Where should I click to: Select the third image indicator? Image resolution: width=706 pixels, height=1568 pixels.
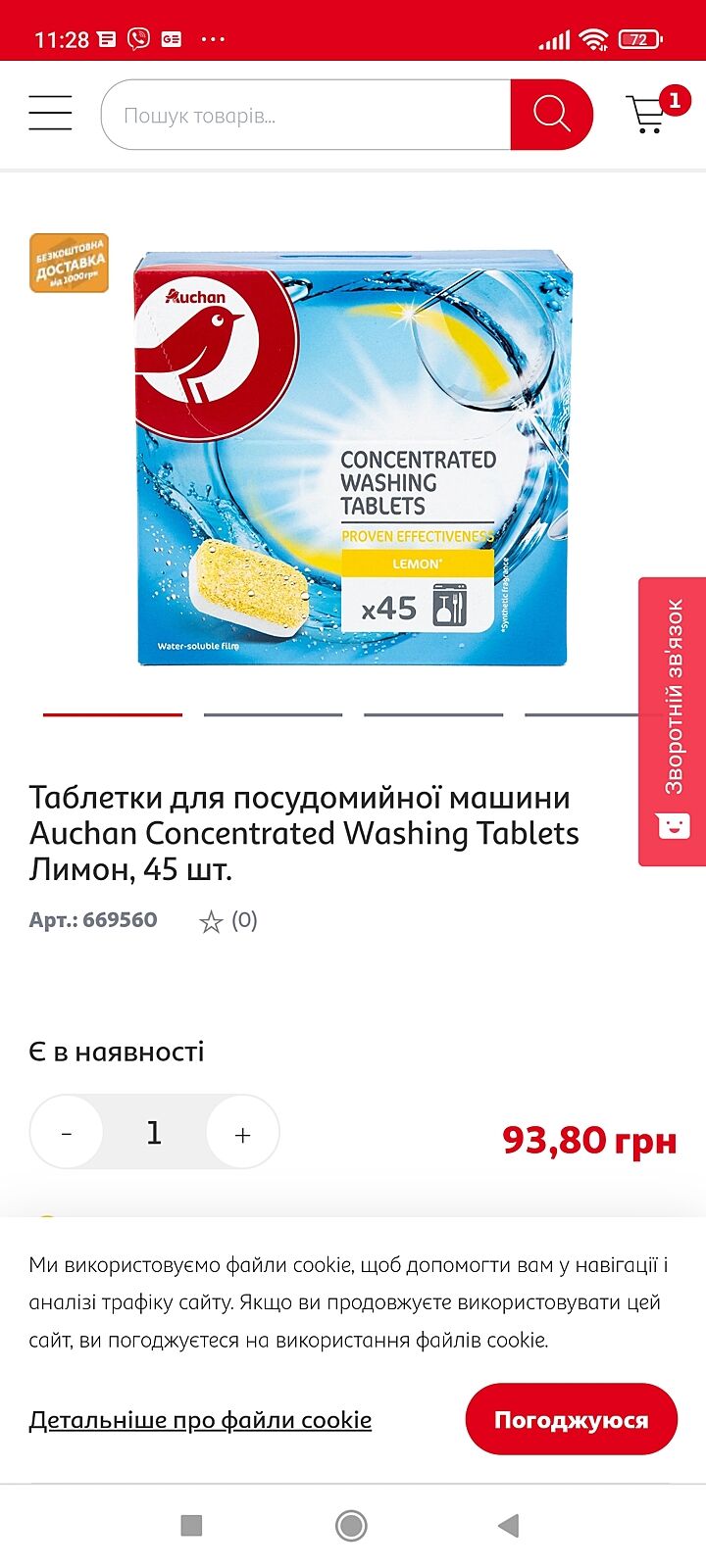[x=433, y=714]
